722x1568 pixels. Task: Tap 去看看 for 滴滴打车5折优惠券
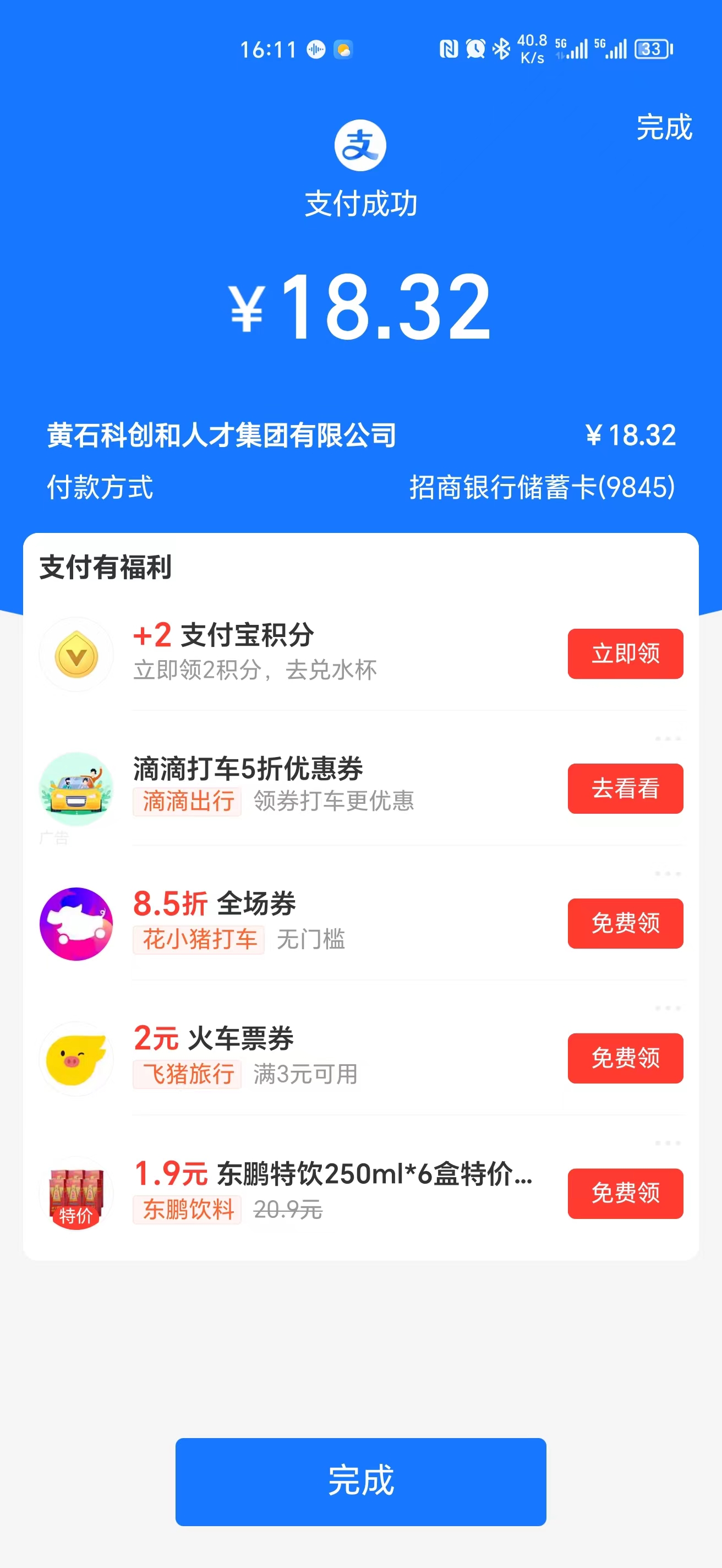click(x=625, y=788)
